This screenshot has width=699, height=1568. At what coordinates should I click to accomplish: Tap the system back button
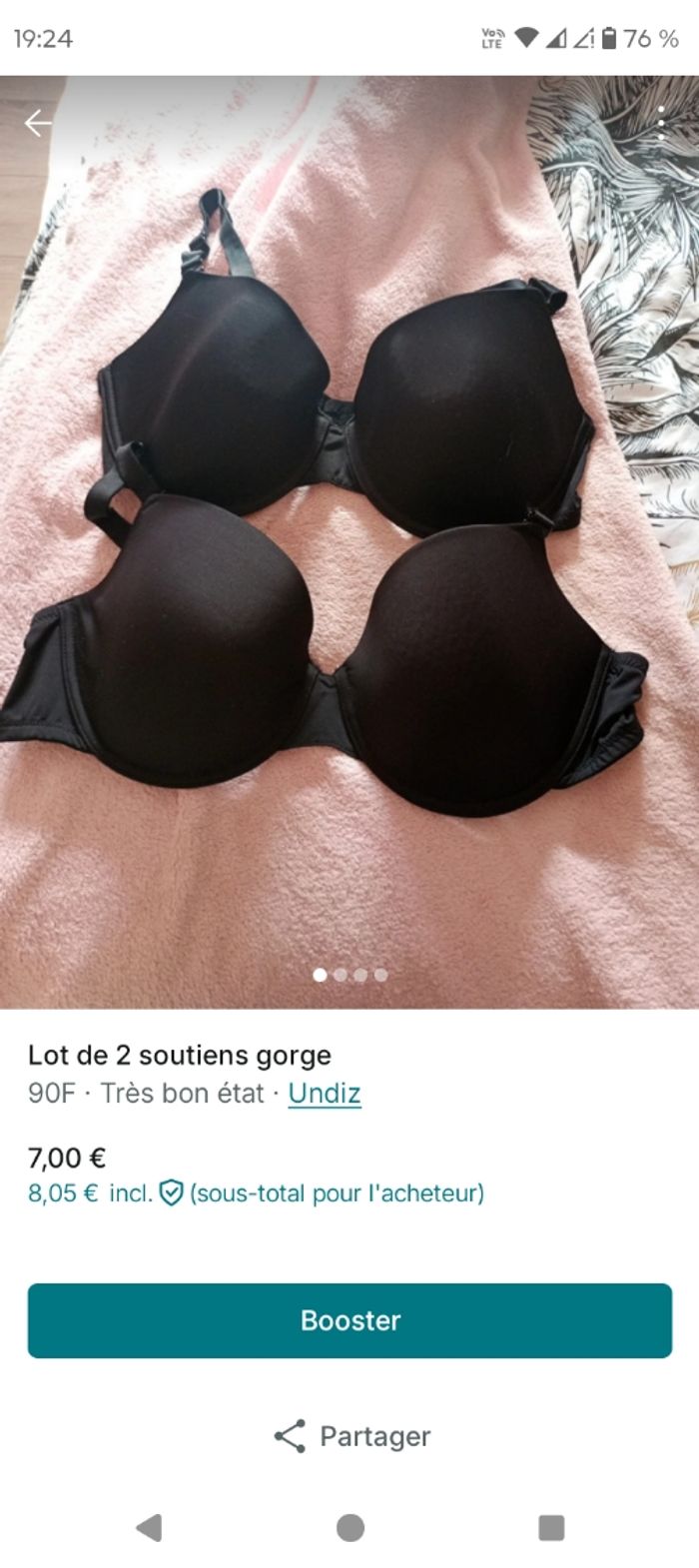(149, 1527)
